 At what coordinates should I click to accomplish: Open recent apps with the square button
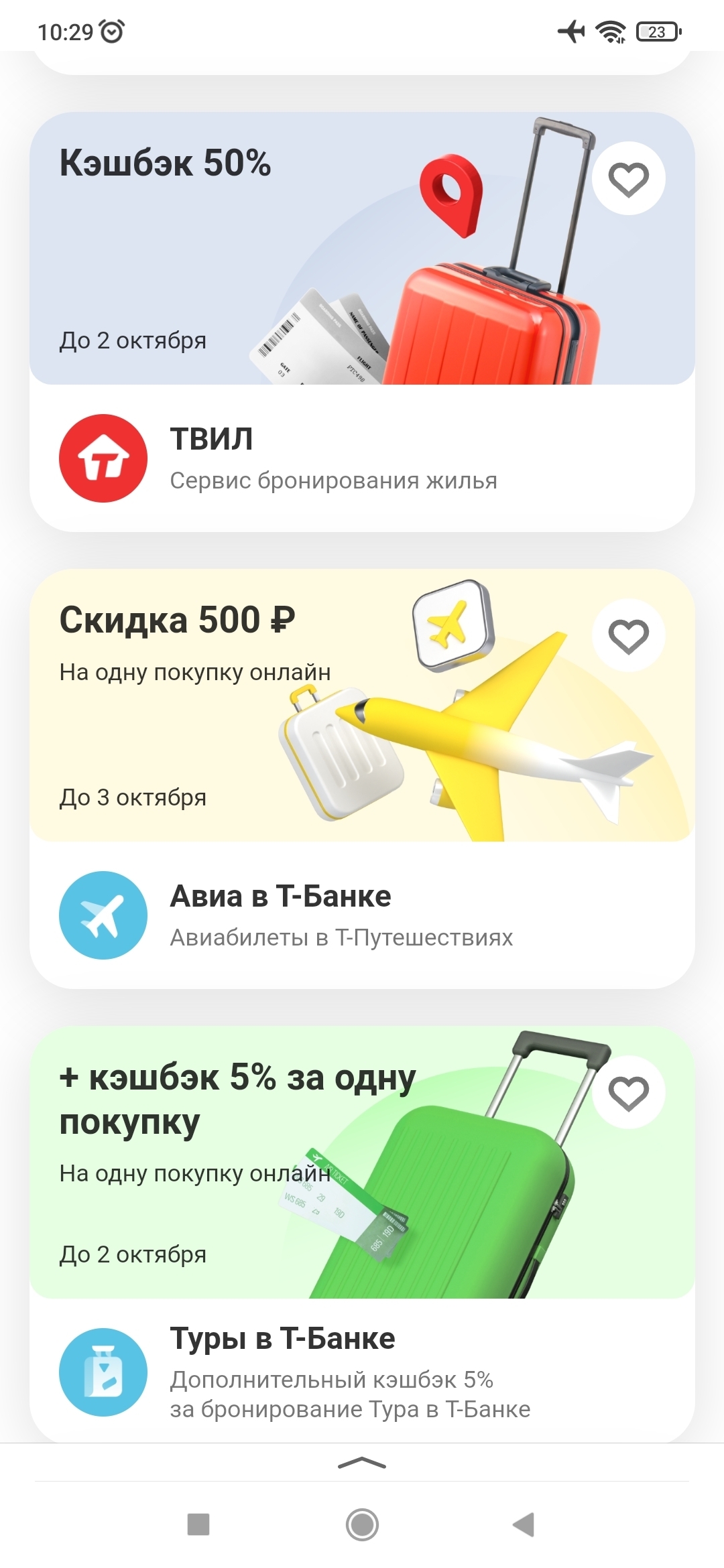198,1524
